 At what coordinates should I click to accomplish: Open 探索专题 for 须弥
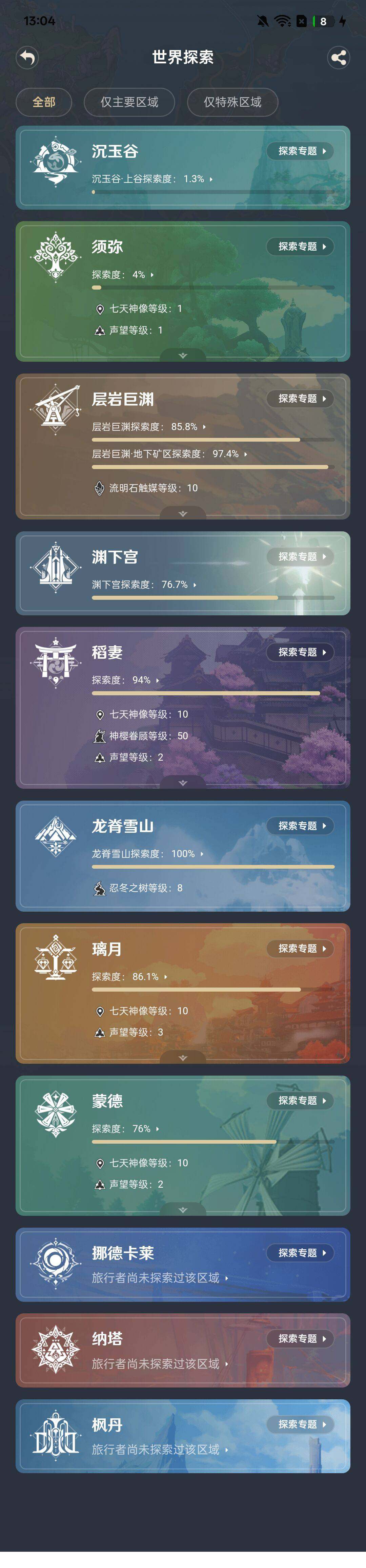pos(300,247)
